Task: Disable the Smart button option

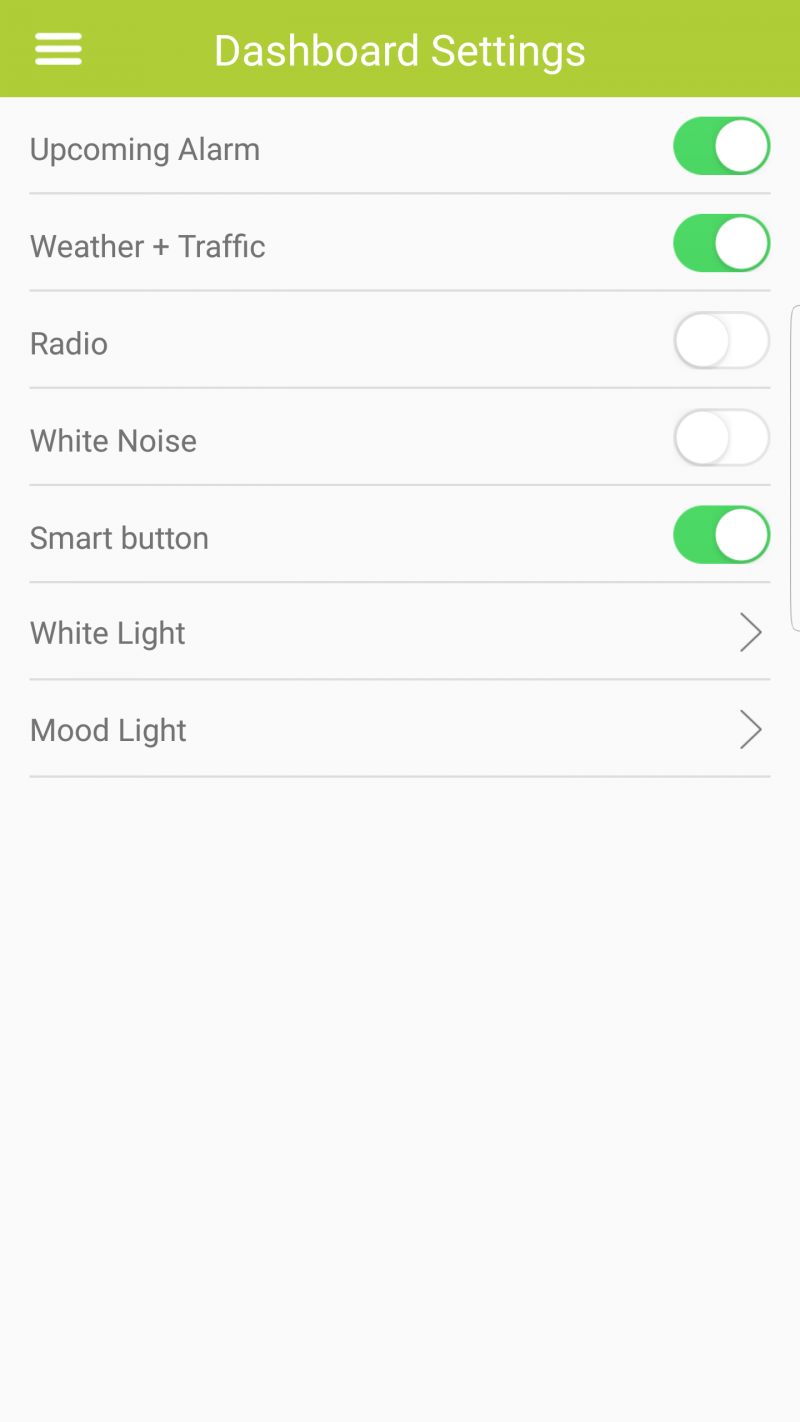Action: [x=721, y=534]
